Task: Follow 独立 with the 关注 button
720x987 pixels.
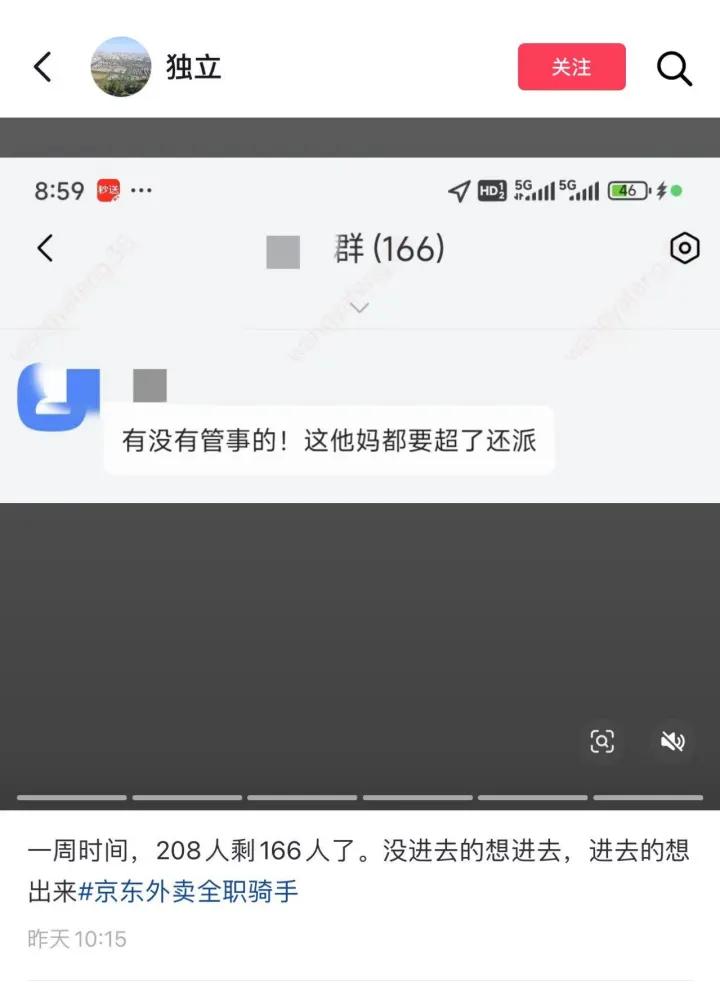Action: (571, 67)
